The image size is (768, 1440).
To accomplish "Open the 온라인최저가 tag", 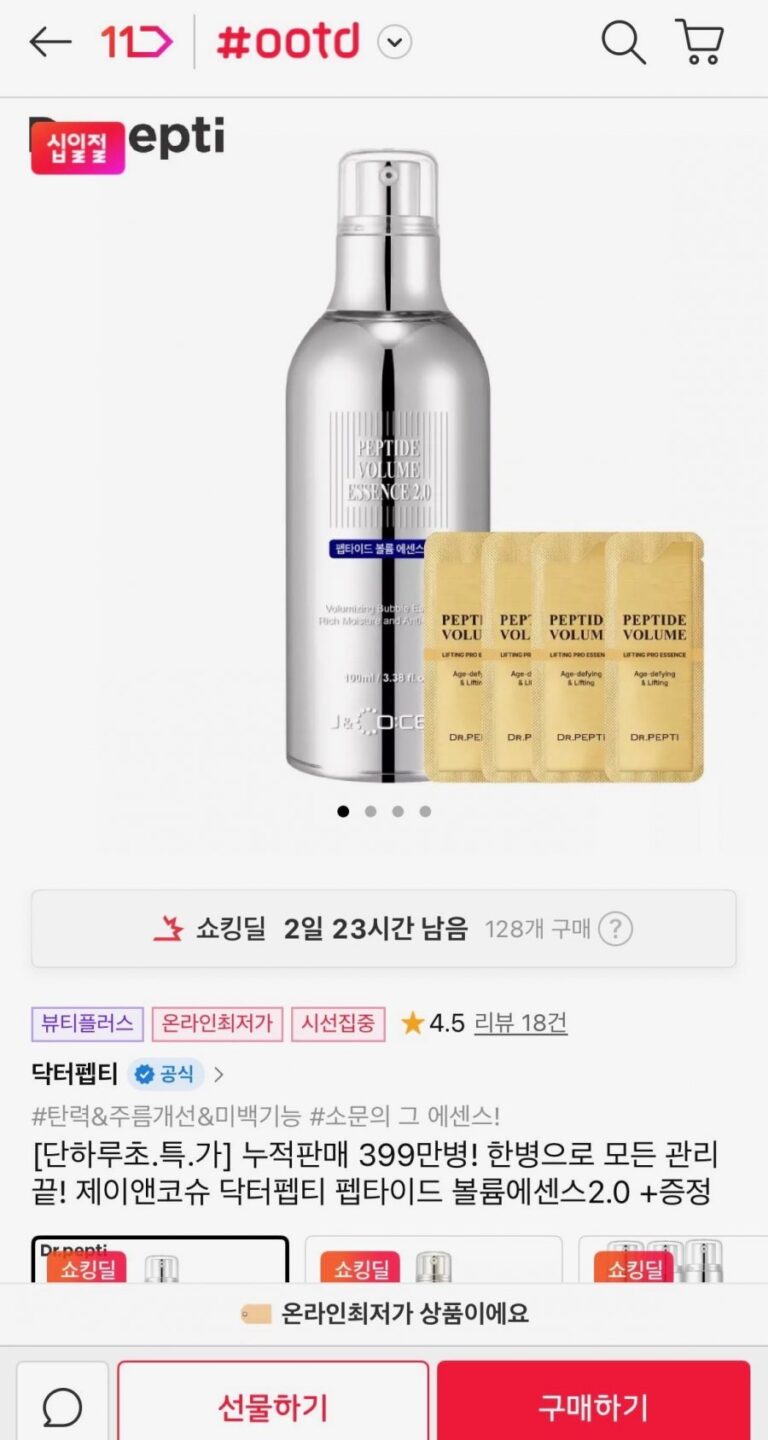I will coord(218,1023).
